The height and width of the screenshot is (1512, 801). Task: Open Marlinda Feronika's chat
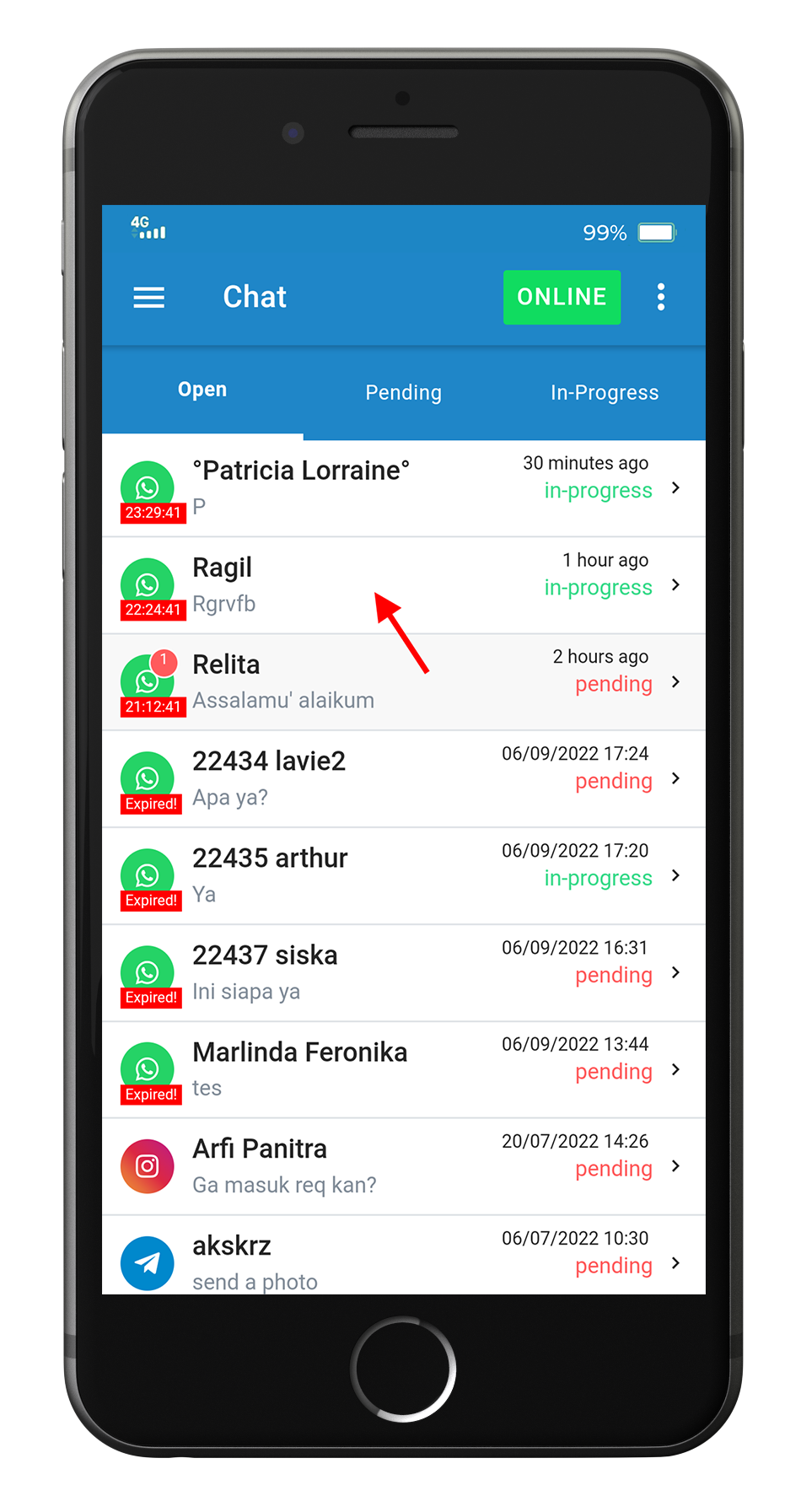click(x=404, y=1070)
